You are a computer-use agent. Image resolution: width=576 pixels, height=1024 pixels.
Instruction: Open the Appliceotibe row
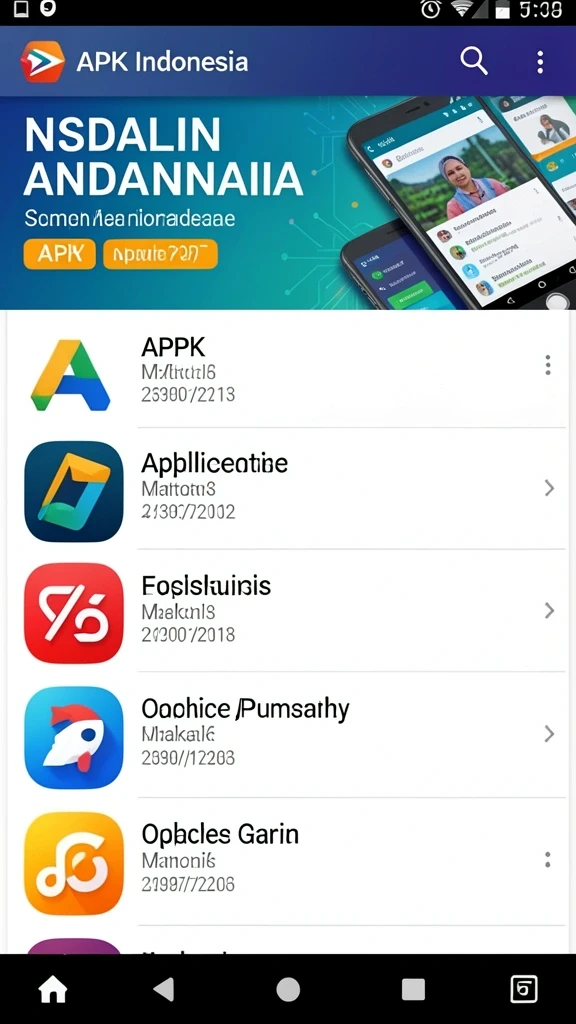(287, 488)
